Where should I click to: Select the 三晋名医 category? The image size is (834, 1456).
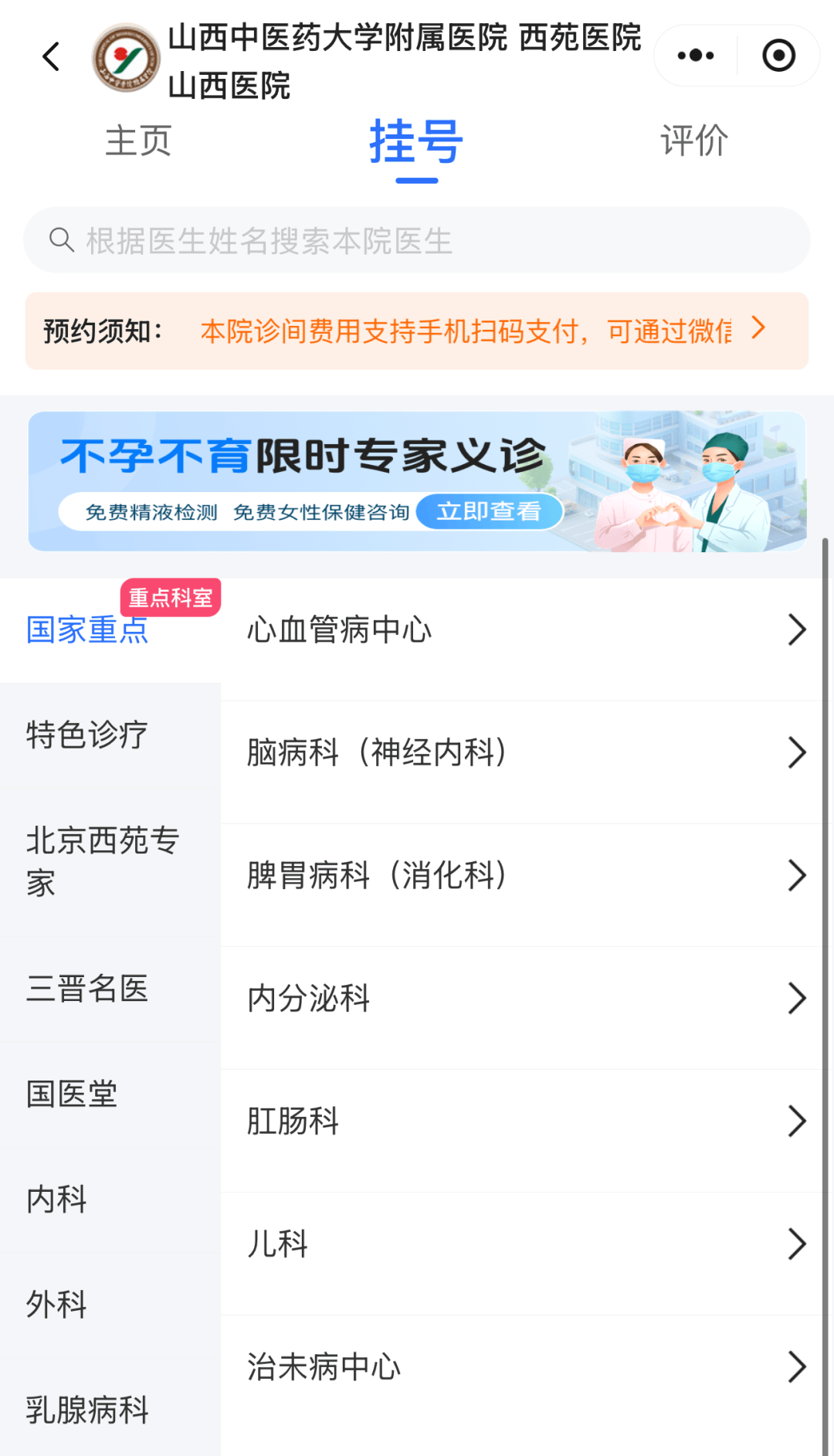click(x=87, y=989)
